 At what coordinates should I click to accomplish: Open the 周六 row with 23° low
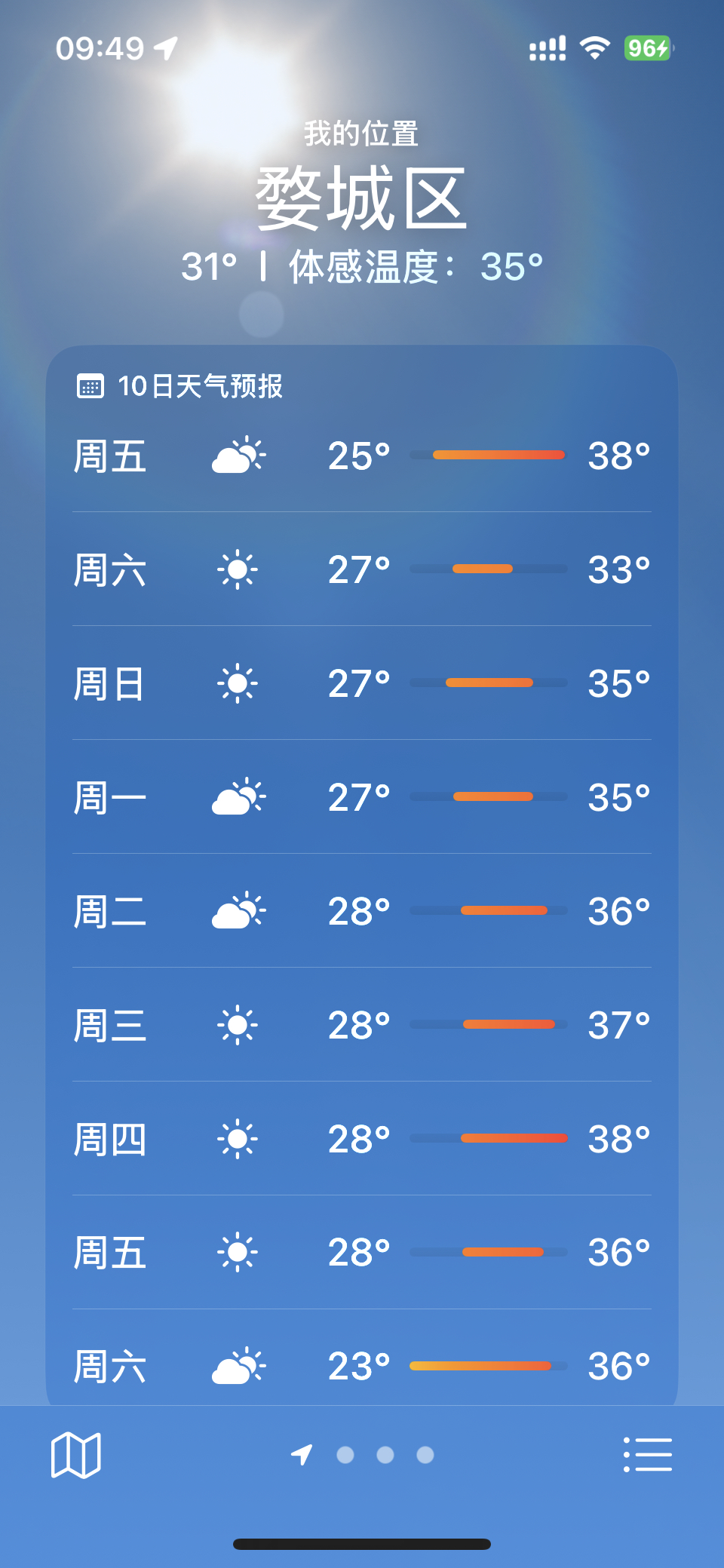(x=362, y=1367)
